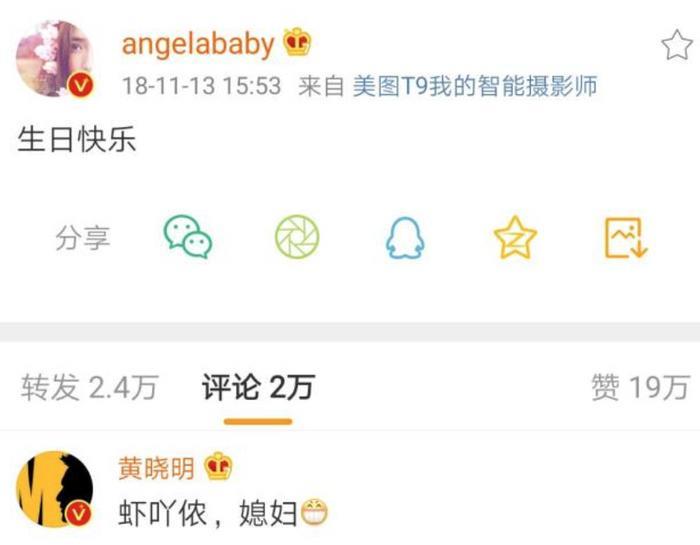Favorite the post with the top star

pyautogui.click(x=677, y=45)
